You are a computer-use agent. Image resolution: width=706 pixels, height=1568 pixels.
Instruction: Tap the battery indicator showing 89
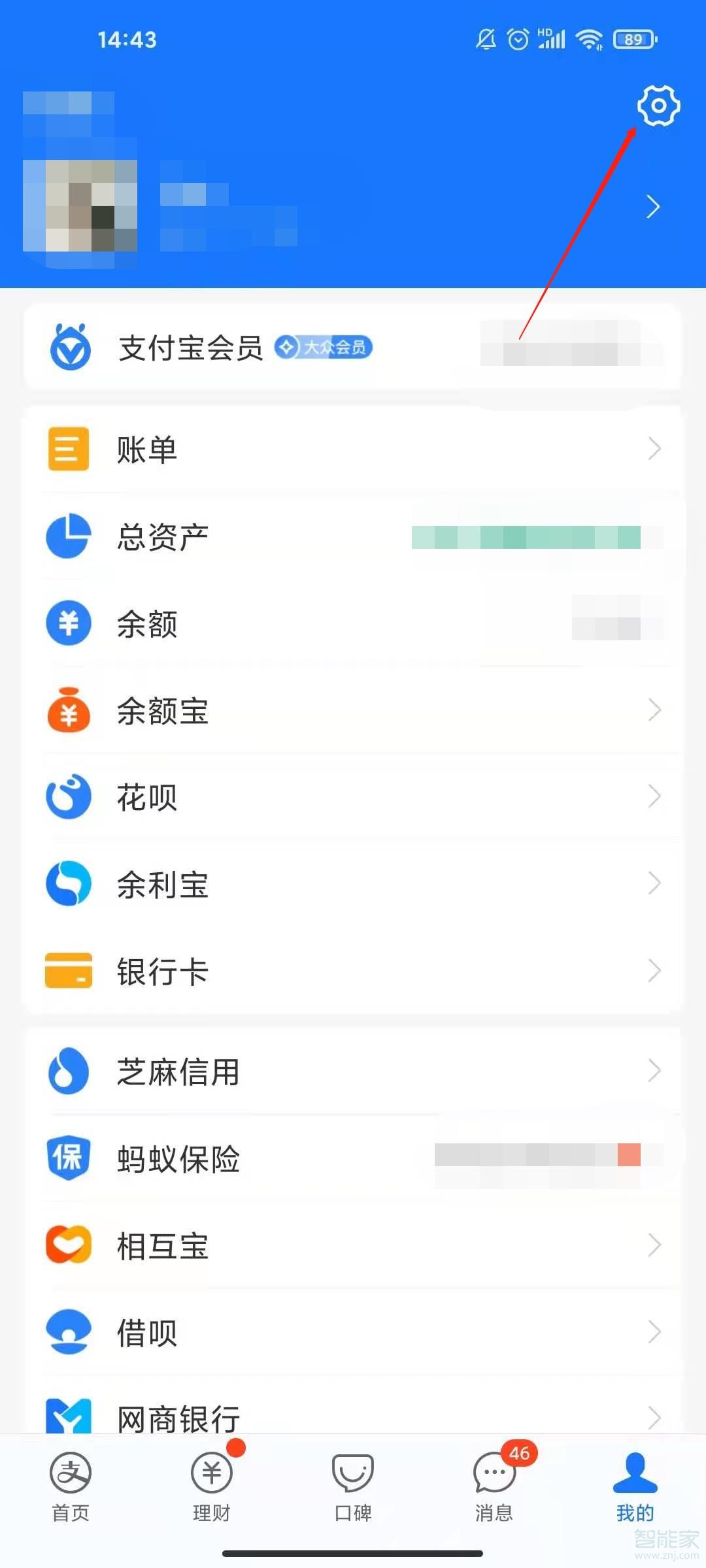point(631,39)
